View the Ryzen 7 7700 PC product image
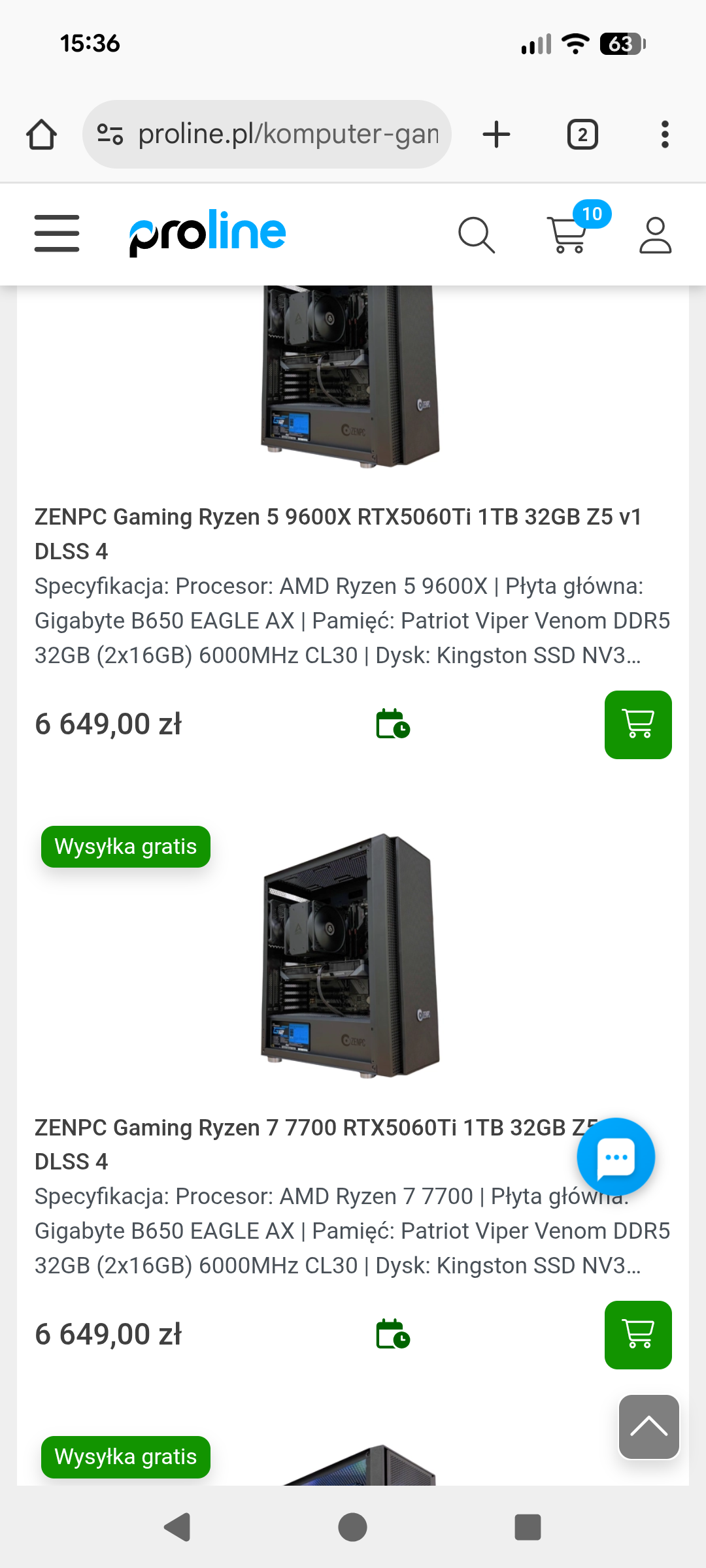Viewport: 706px width, 1568px height. click(x=351, y=956)
